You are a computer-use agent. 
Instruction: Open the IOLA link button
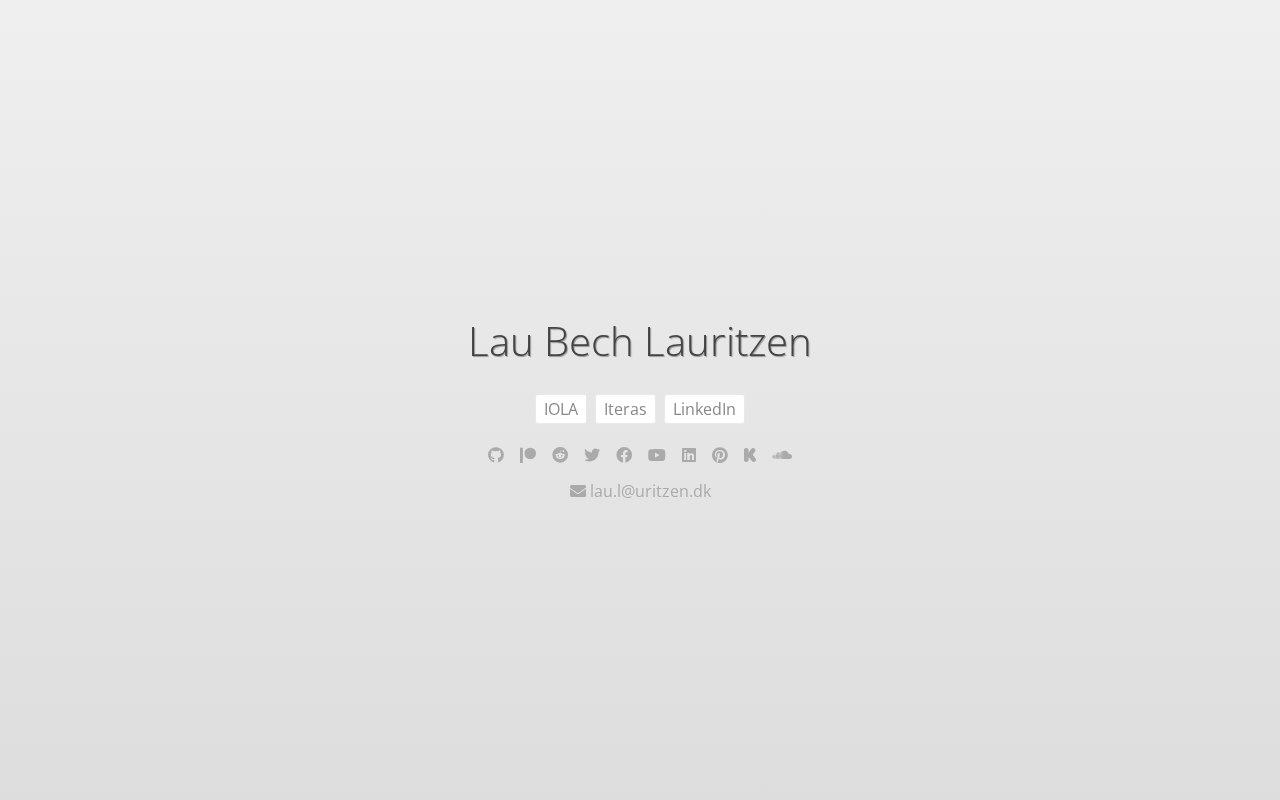pos(561,409)
